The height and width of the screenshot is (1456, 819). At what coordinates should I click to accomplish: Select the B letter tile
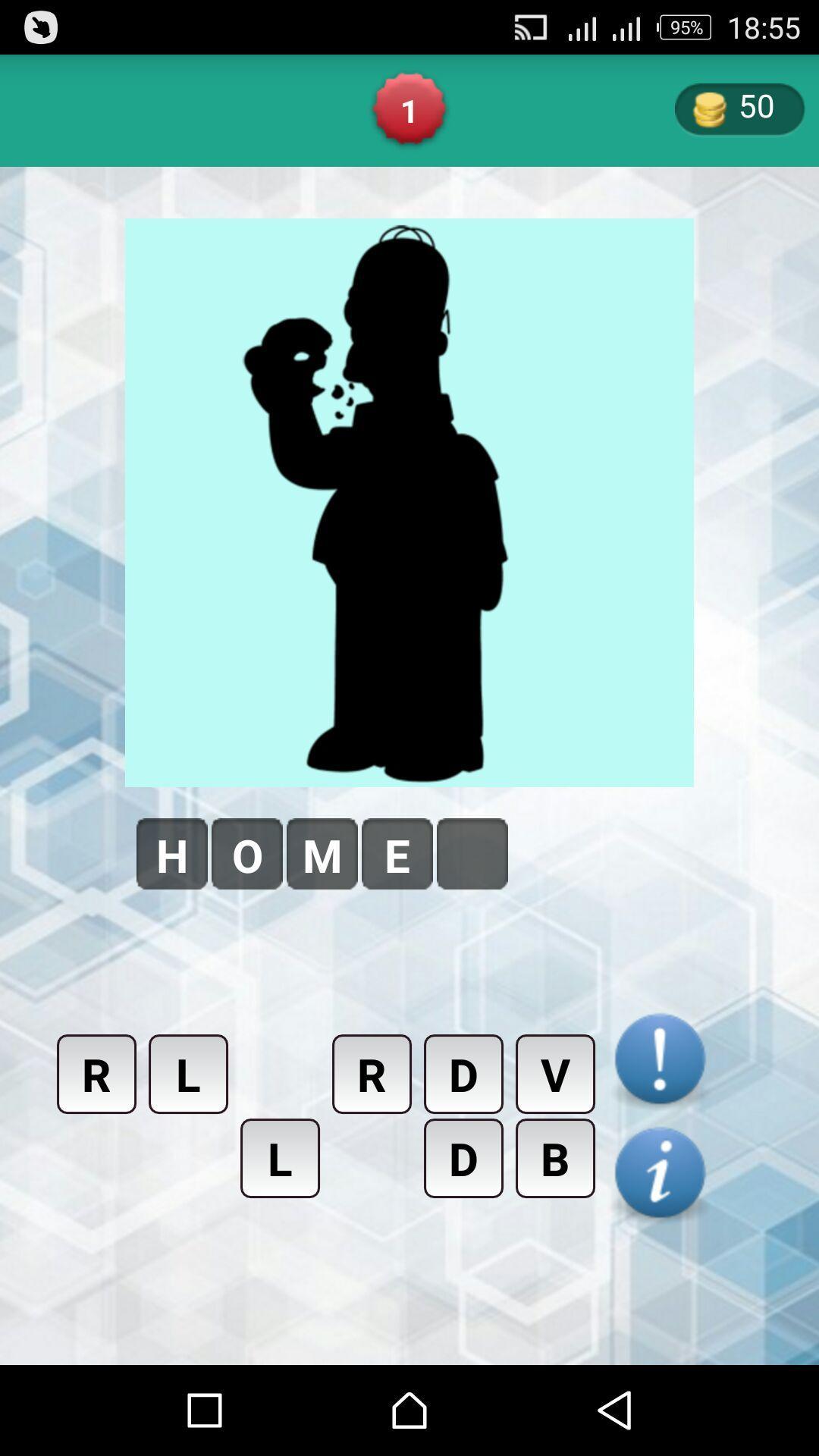point(555,1158)
